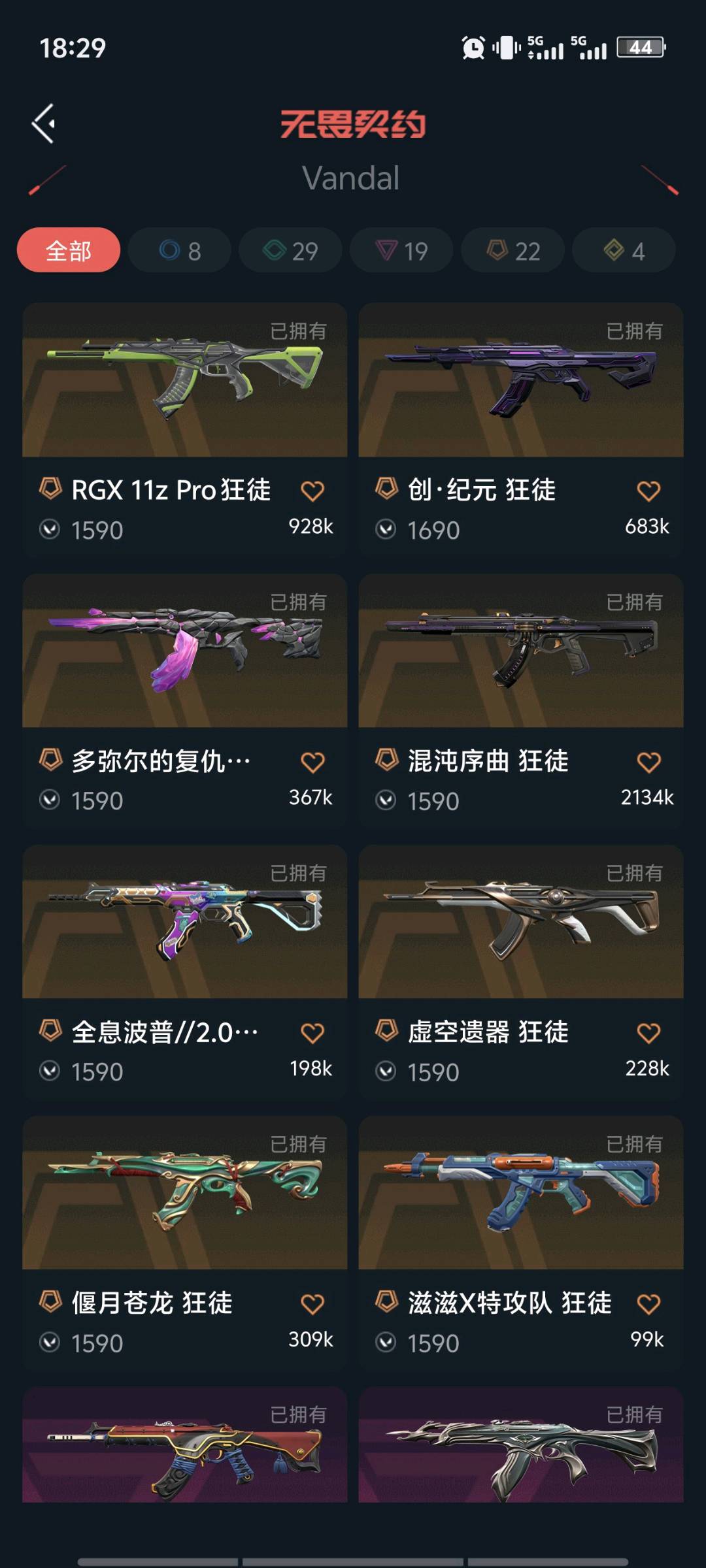Open the 混沌序曲 狂徒 skin card
The width and height of the screenshot is (706, 1568).
pyautogui.click(x=521, y=700)
